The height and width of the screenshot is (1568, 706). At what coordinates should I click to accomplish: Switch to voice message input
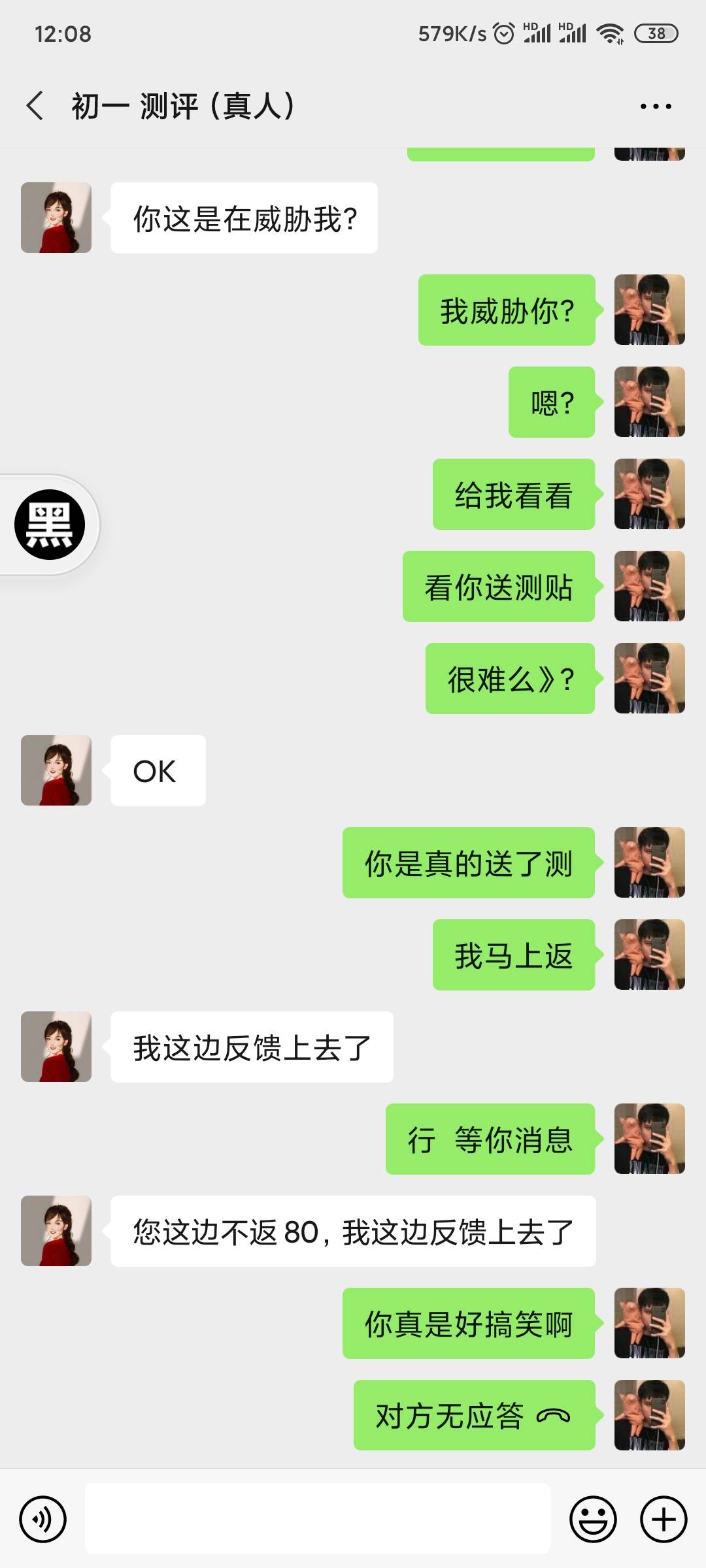pyautogui.click(x=43, y=1519)
